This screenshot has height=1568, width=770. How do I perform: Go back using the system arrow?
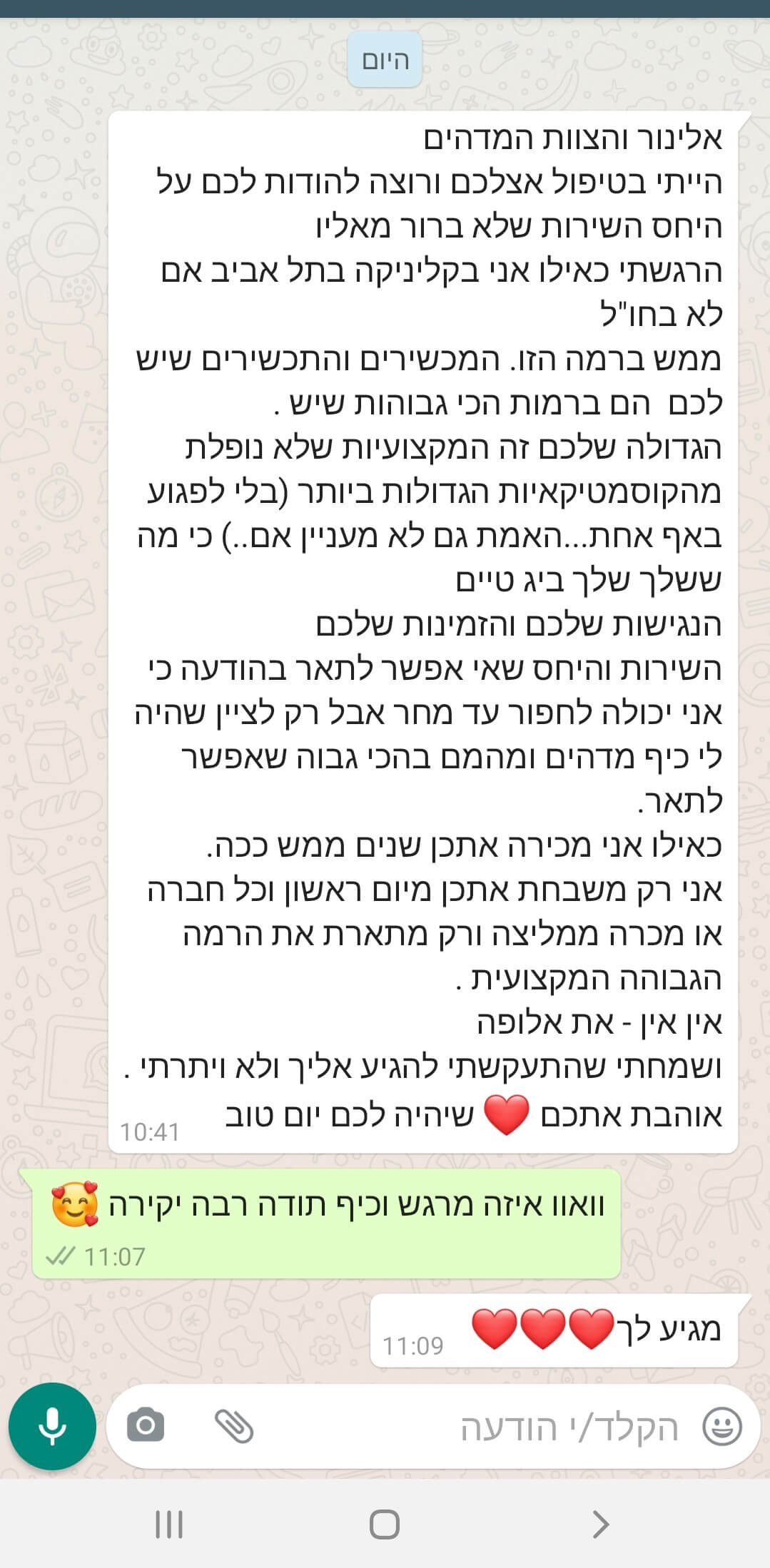point(600,1525)
